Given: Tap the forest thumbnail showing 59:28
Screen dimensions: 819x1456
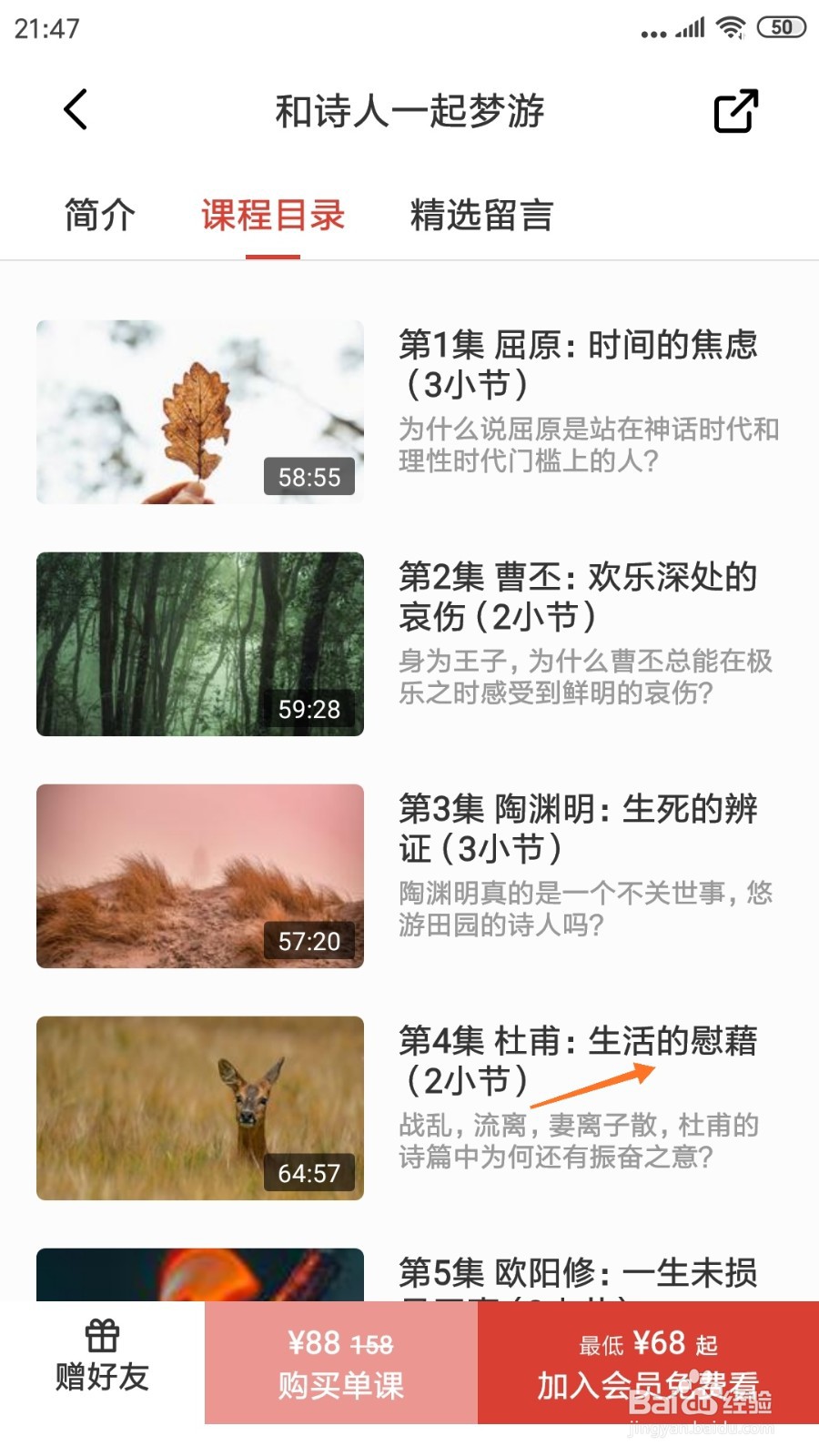Looking at the screenshot, I should 200,644.
